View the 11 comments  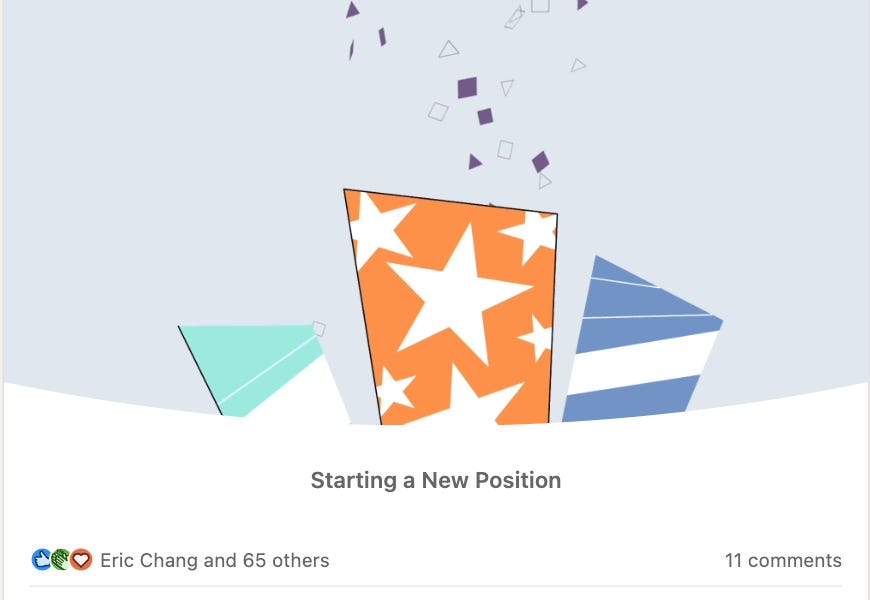coord(782,560)
